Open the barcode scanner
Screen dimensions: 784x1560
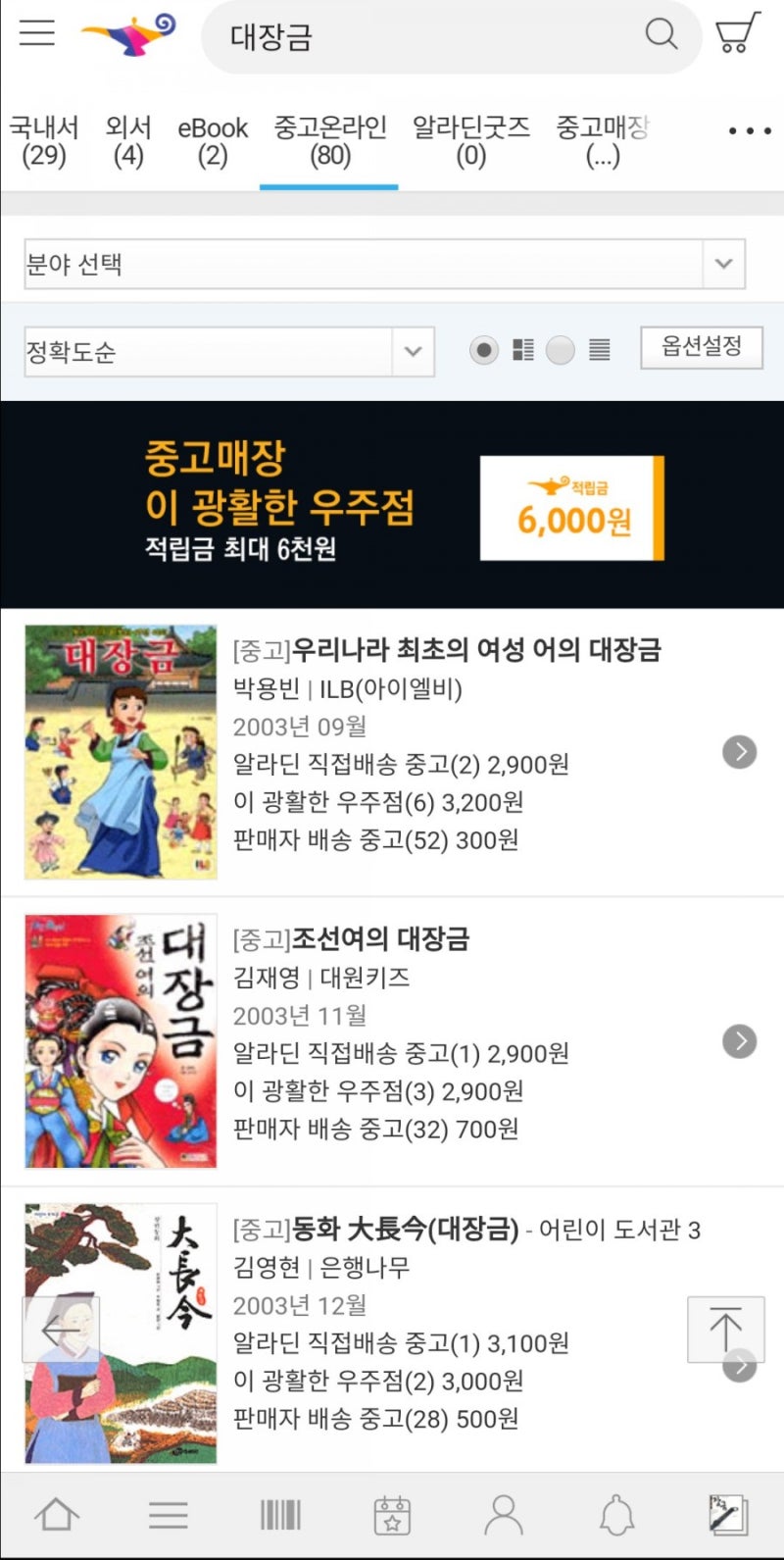point(280,1515)
